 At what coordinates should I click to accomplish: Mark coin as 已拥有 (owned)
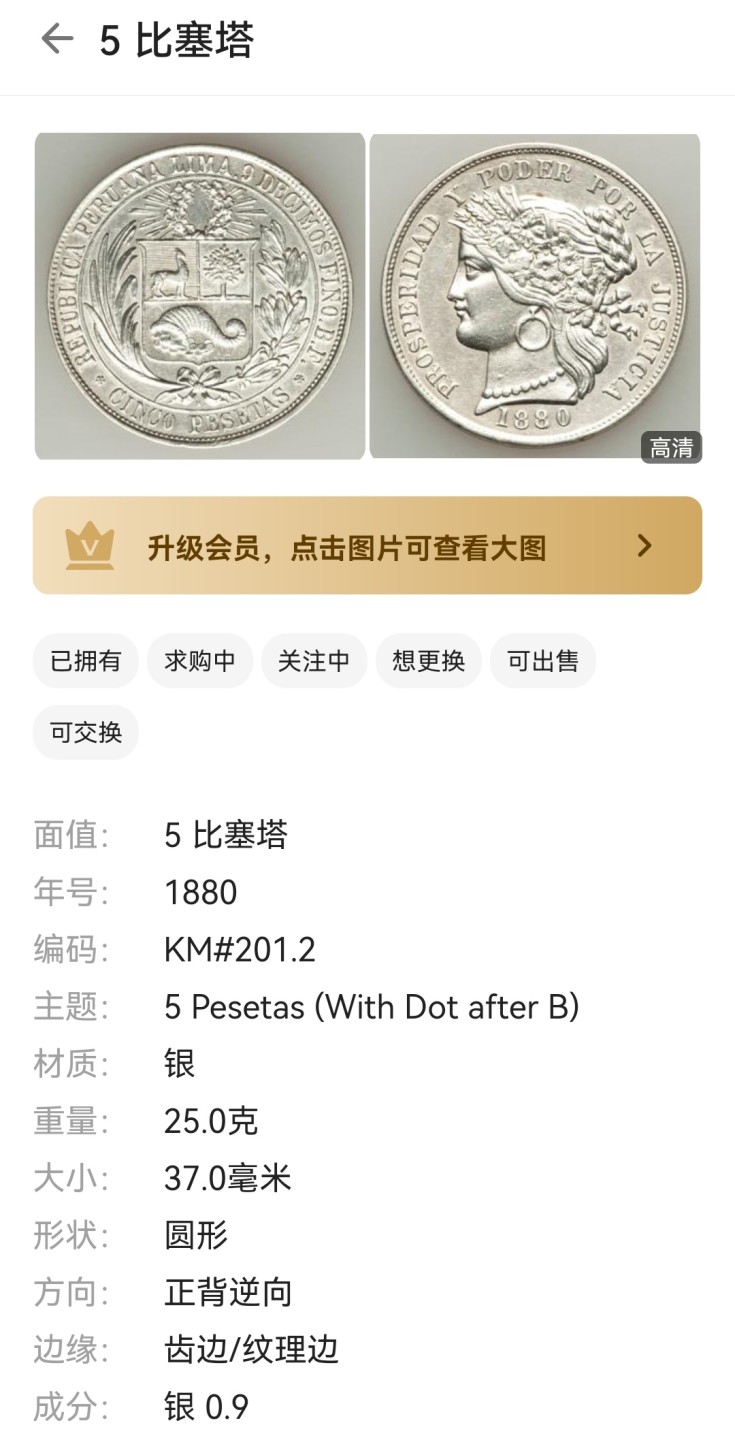tap(86, 661)
